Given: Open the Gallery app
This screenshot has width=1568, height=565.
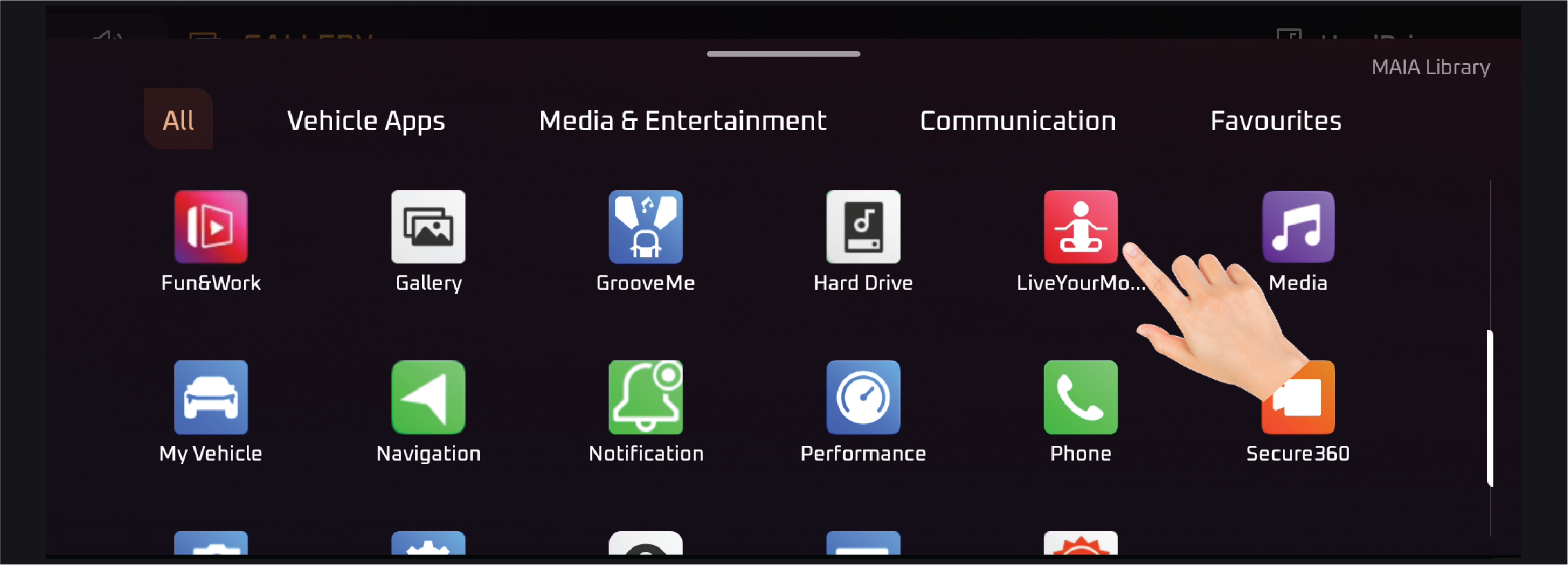Looking at the screenshot, I should click(428, 227).
